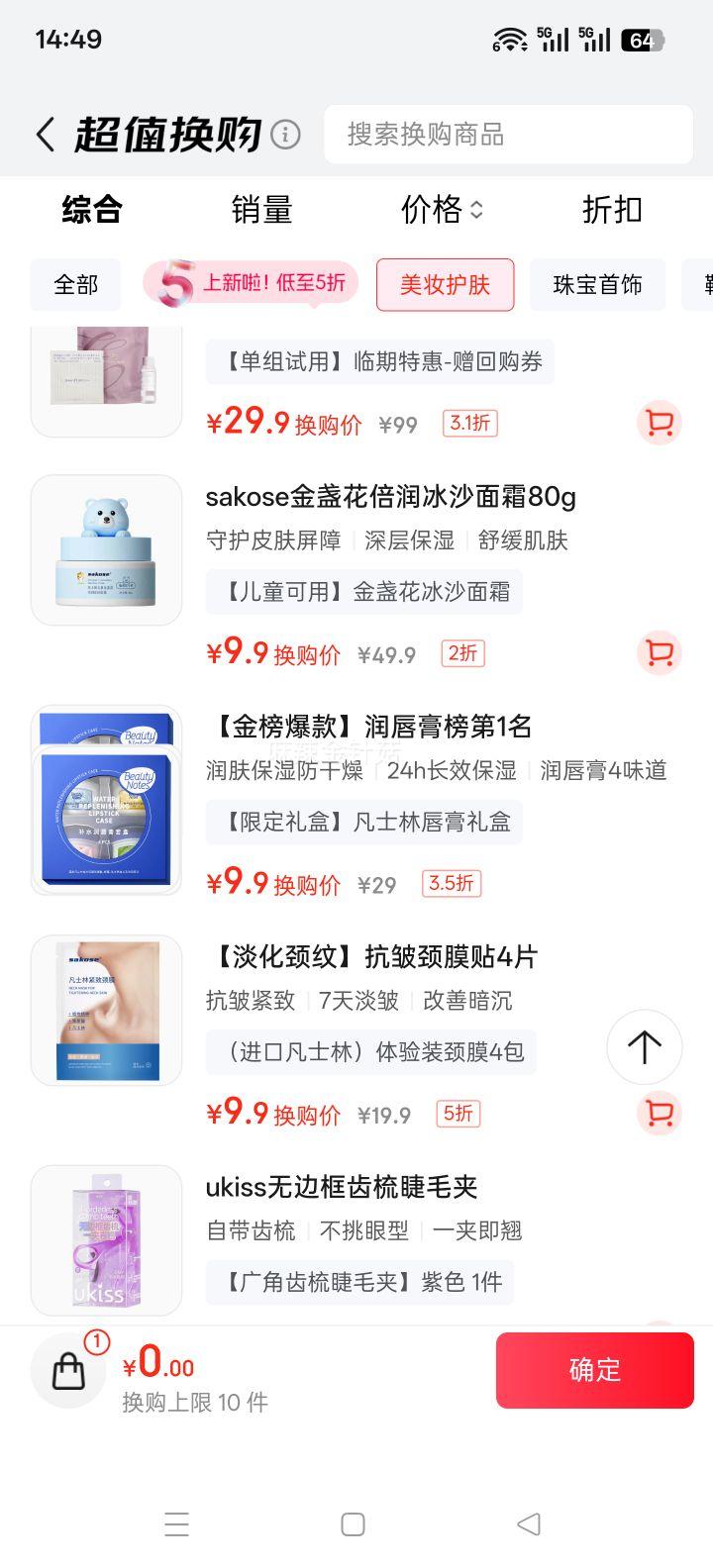Screen dimensions: 713x1568
Task: Tap the battery indicator showing 64
Action: click(x=645, y=38)
